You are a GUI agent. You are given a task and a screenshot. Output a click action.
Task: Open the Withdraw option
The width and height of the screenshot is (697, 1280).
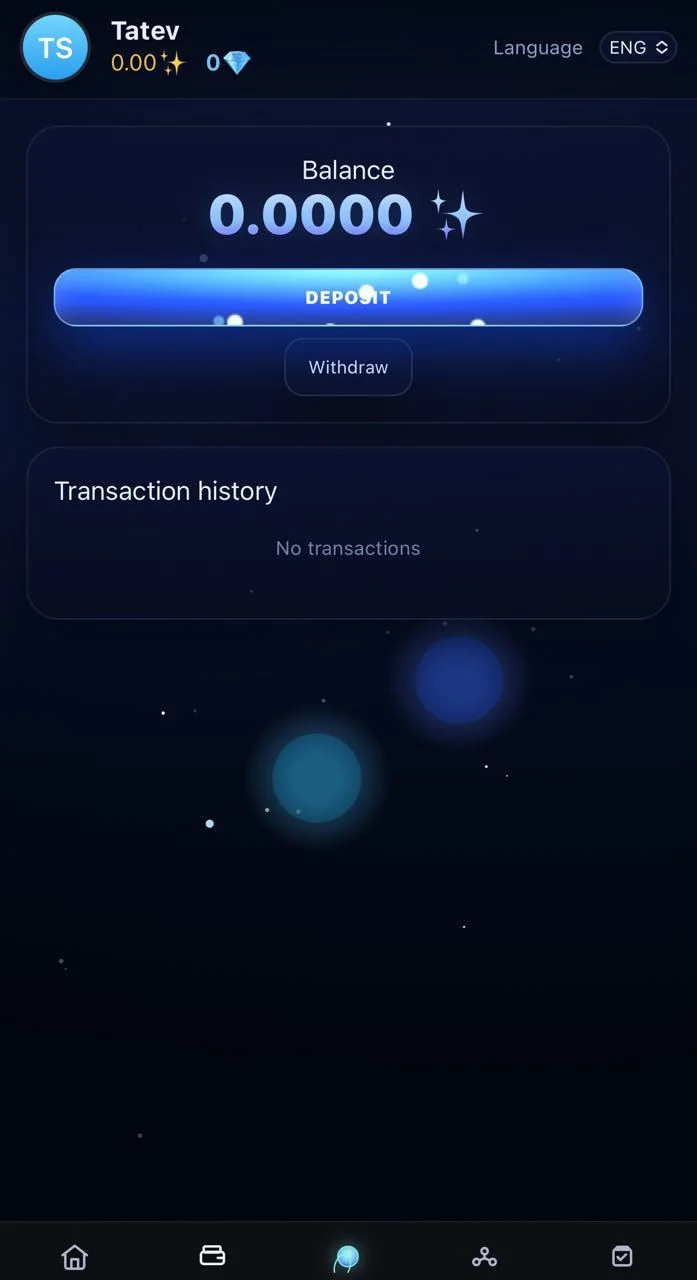click(348, 367)
